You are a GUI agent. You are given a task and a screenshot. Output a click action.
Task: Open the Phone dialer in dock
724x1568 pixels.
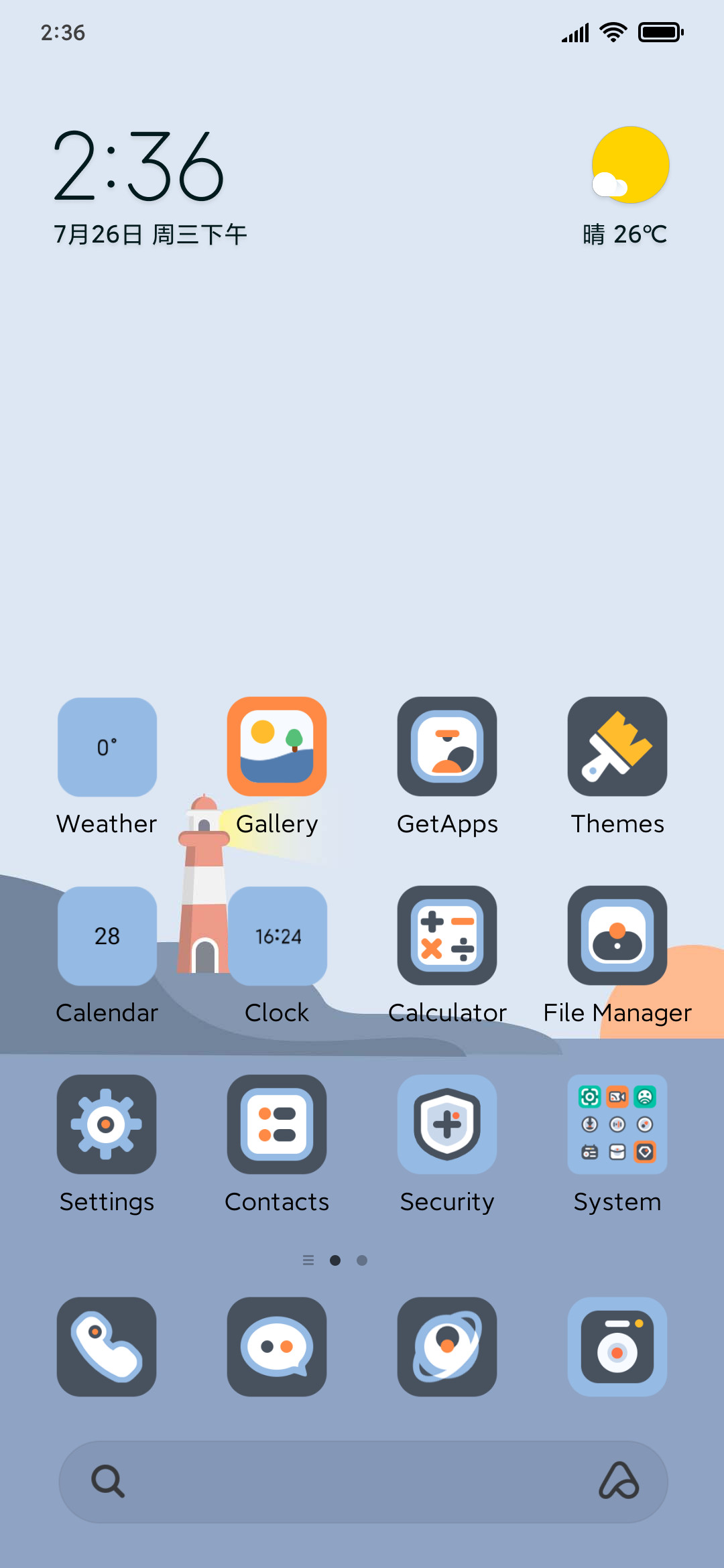coord(107,1347)
